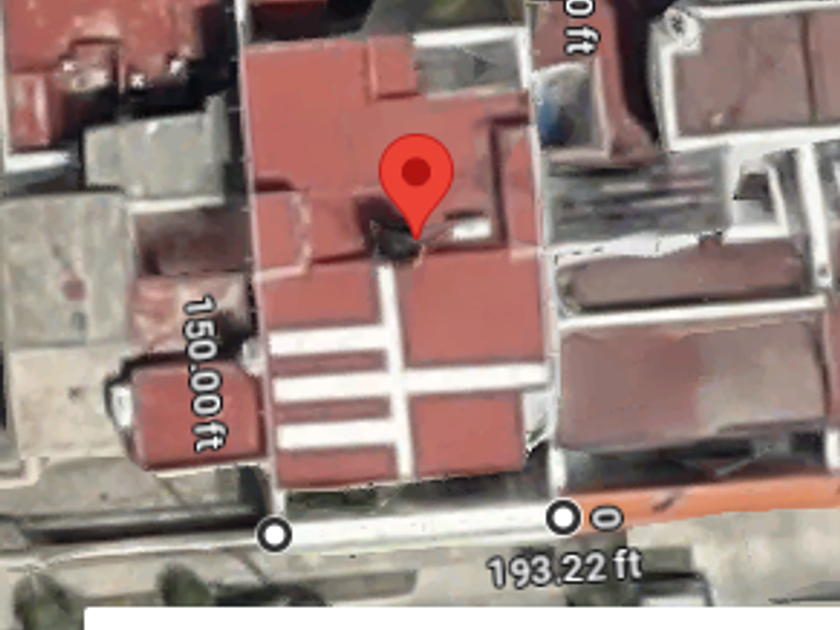Viewport: 840px width, 630px height.
Task: Select the left measurement point of the 193.22 ft line
Action: click(x=275, y=534)
